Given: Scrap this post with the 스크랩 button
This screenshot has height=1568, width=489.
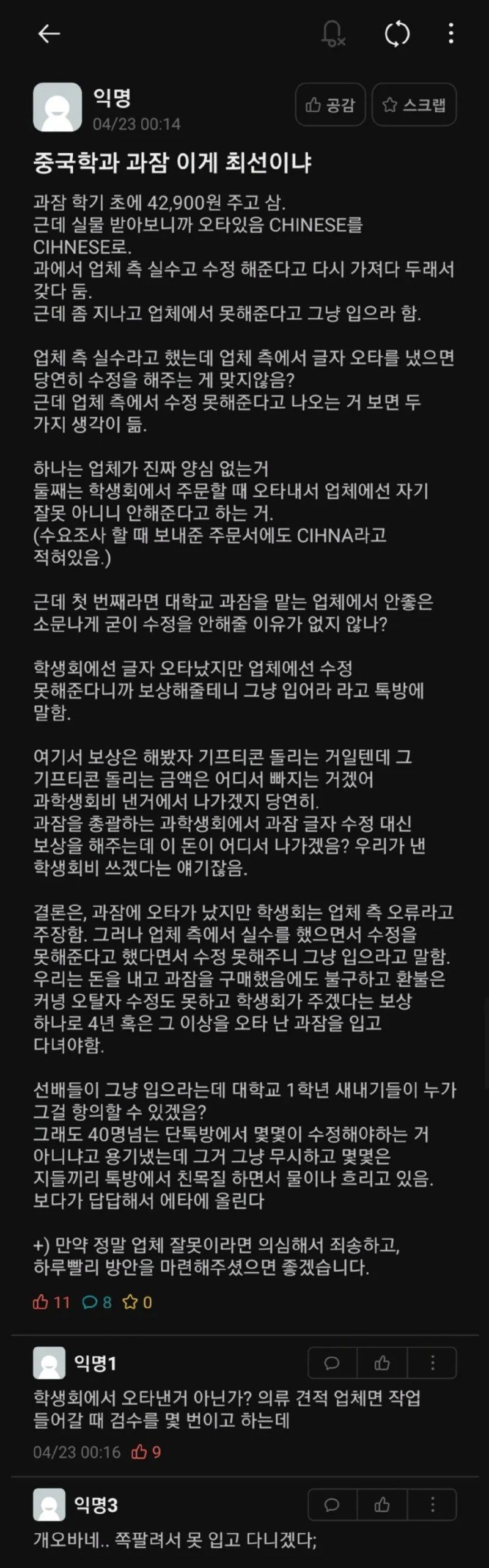Looking at the screenshot, I should click(414, 105).
